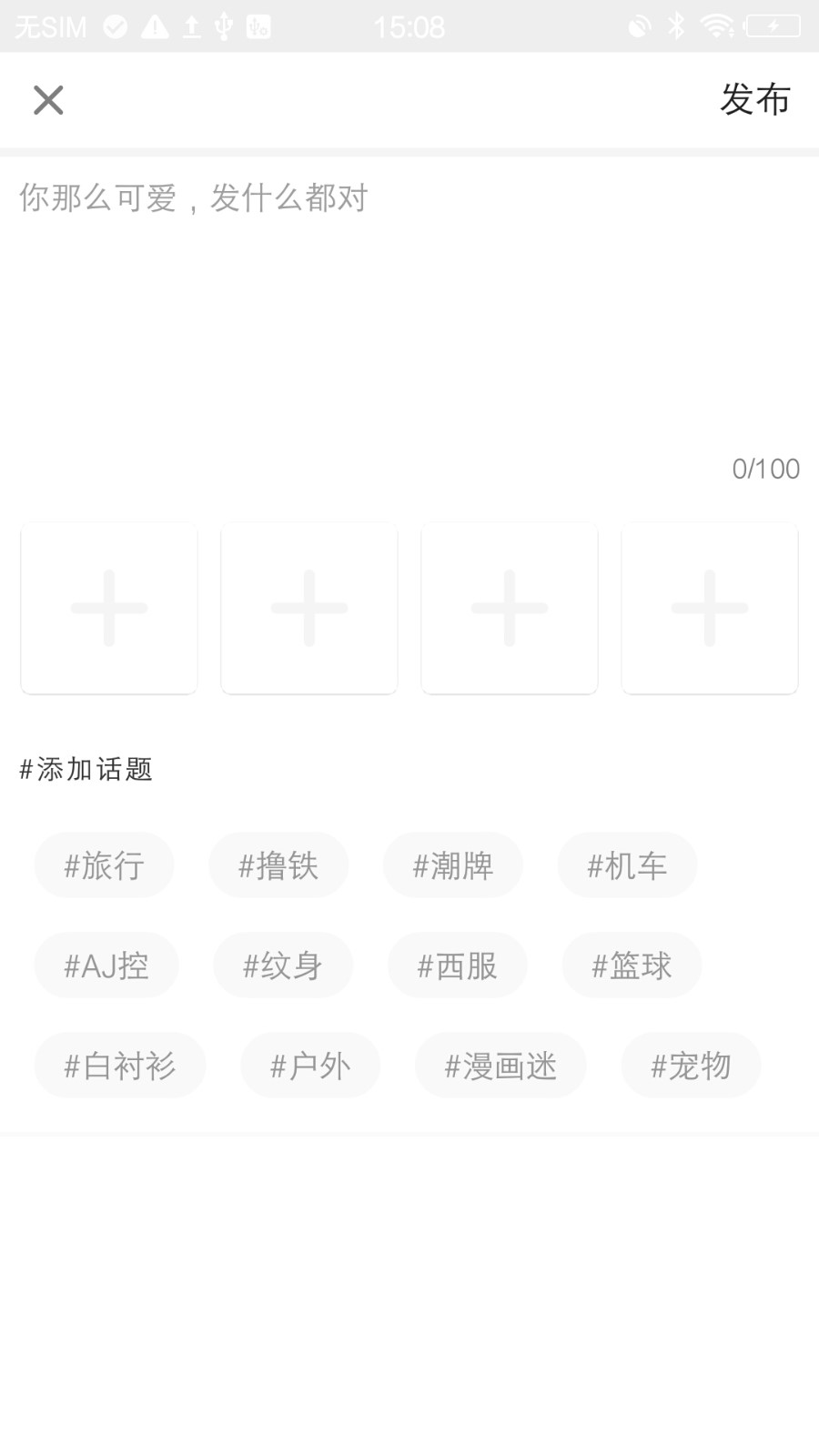The height and width of the screenshot is (1456, 819).
Task: Choose the #机车 topic tag
Action: coord(627,864)
